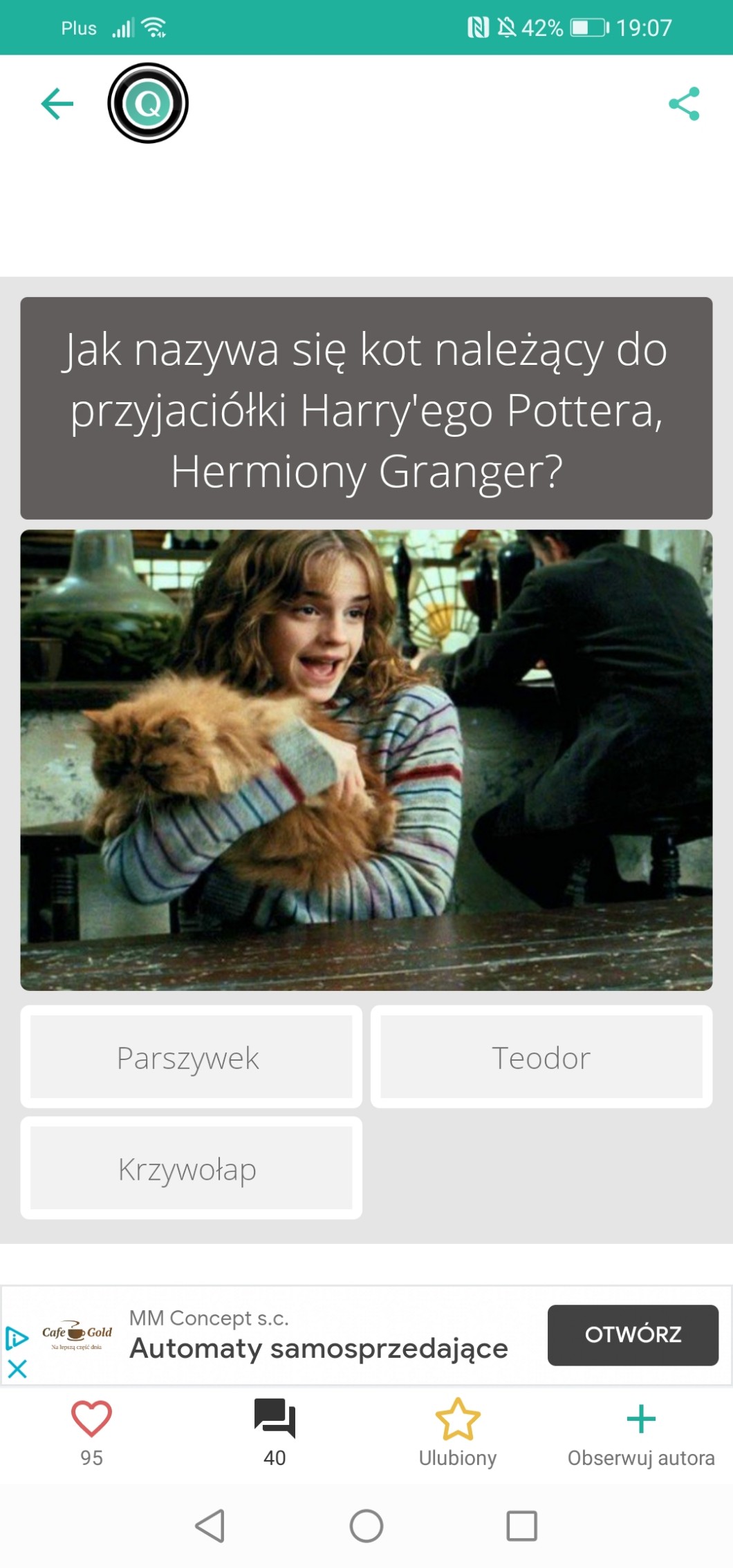The image size is (733, 1568).
Task: Choose Teodor as the answer
Action: pyautogui.click(x=541, y=1057)
